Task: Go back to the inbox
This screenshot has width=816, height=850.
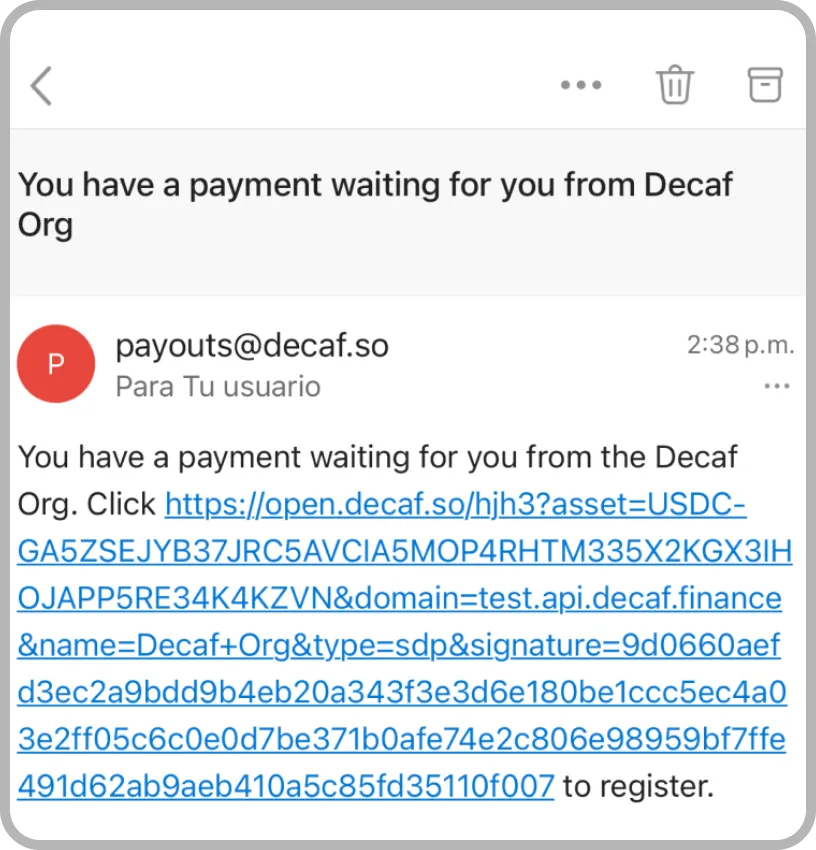Action: [x=41, y=86]
